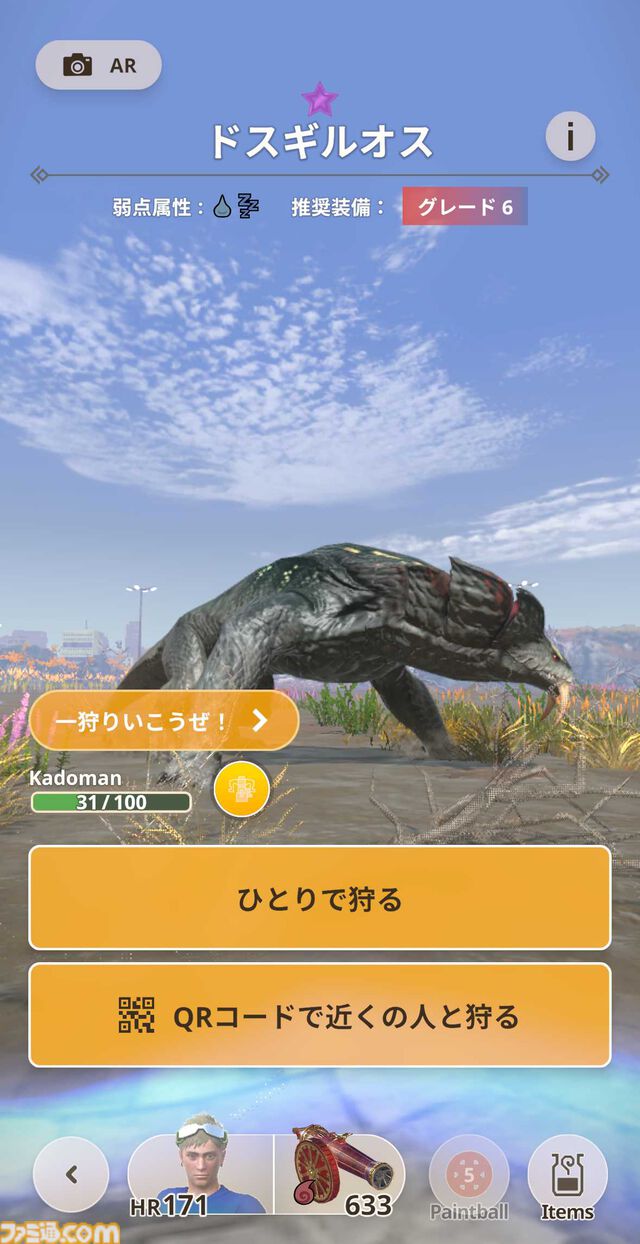This screenshot has width=640, height=1244.
Task: Open AR camera mode
Action: pyautogui.click(x=98, y=66)
